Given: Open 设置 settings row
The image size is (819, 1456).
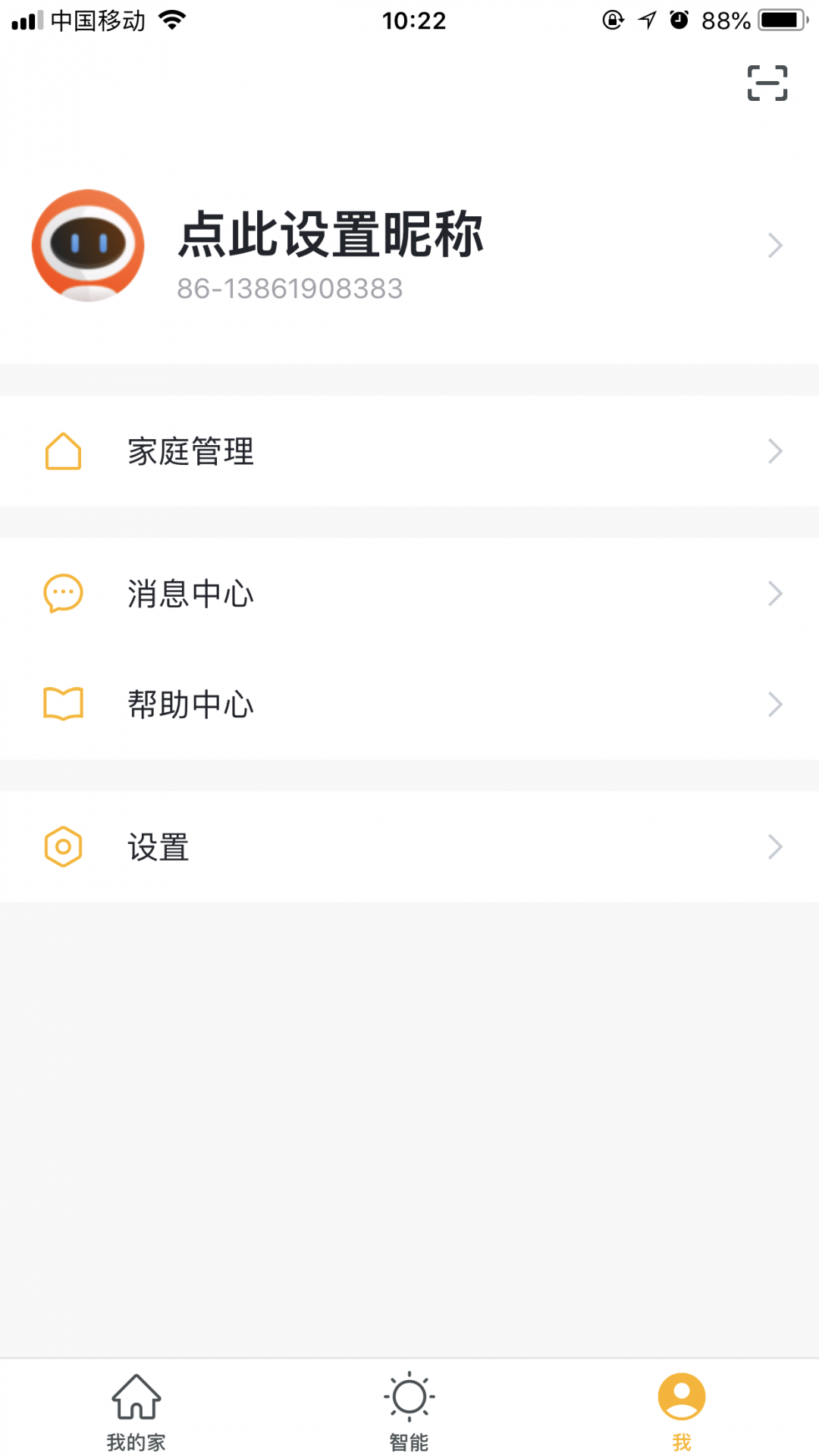Looking at the screenshot, I should [x=409, y=846].
